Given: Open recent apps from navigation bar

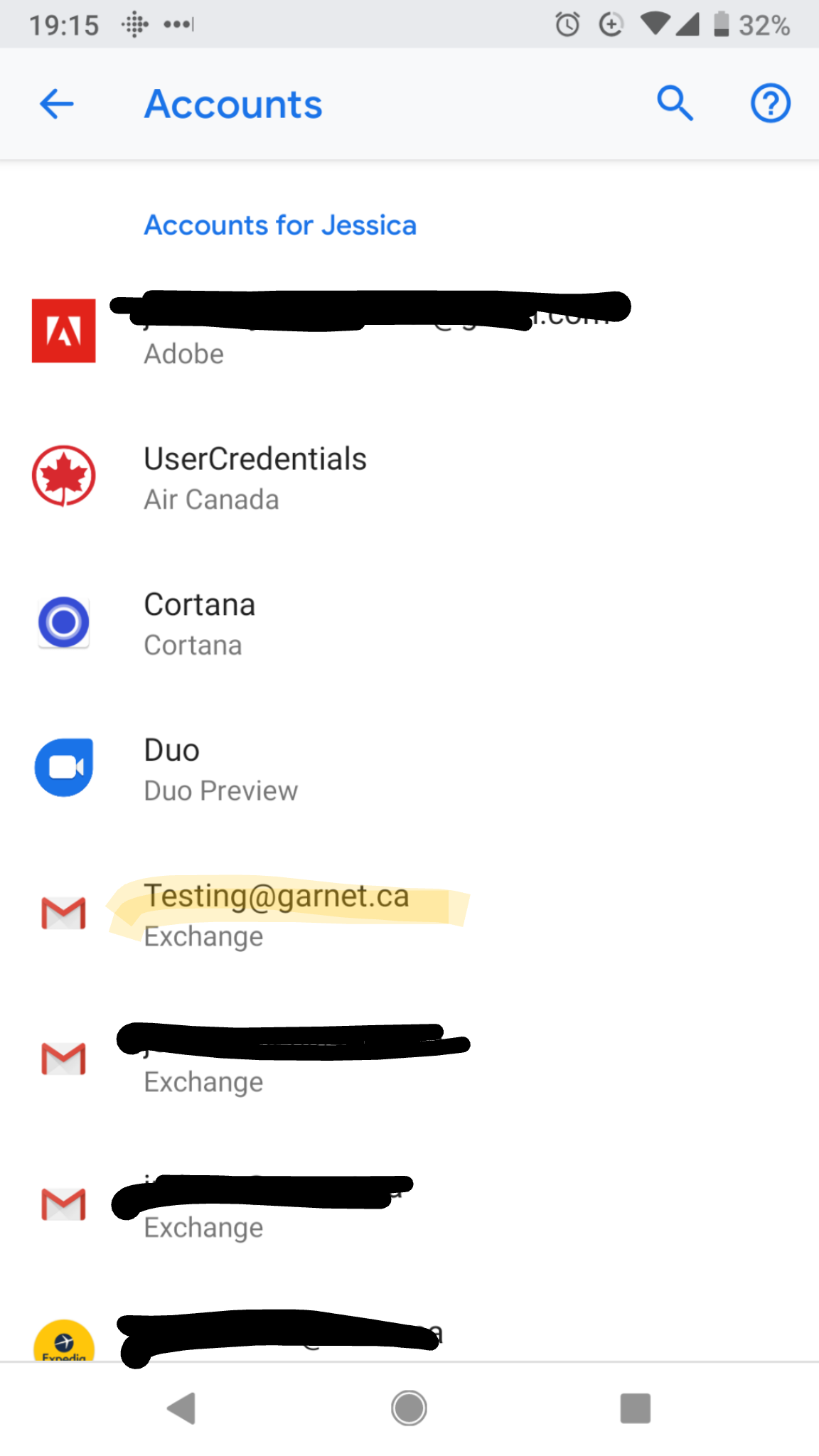Looking at the screenshot, I should [x=635, y=1408].
